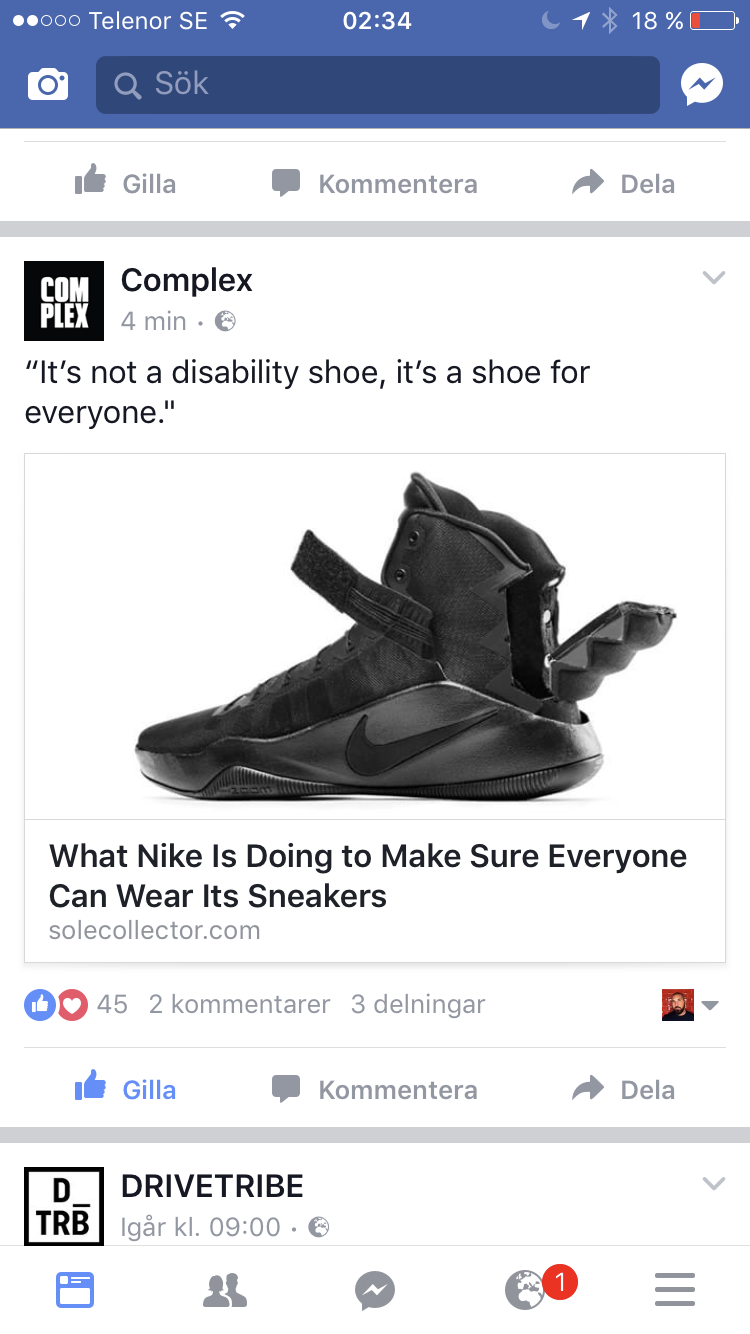Change the commenting identity dropdown
Viewport: 750px width, 1334px height.
tap(690, 1005)
